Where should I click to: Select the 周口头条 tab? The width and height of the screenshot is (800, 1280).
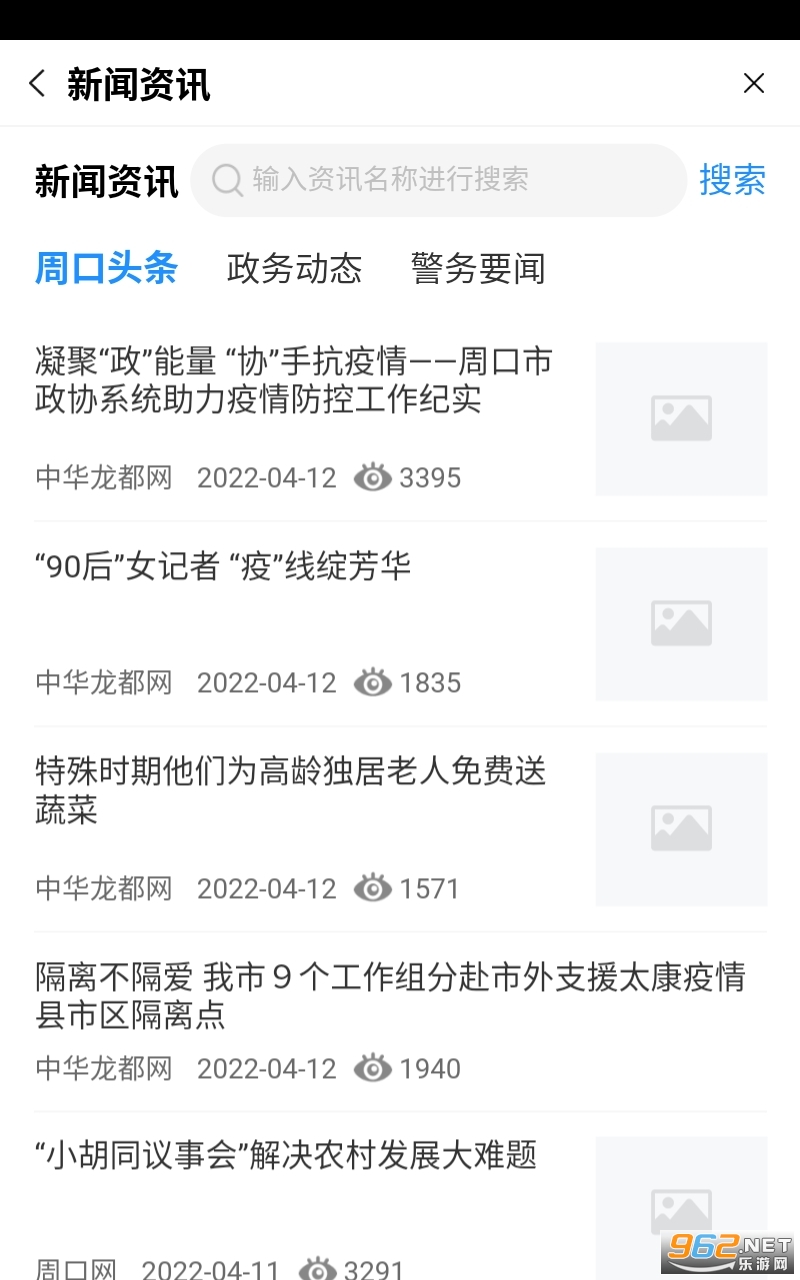tap(106, 268)
